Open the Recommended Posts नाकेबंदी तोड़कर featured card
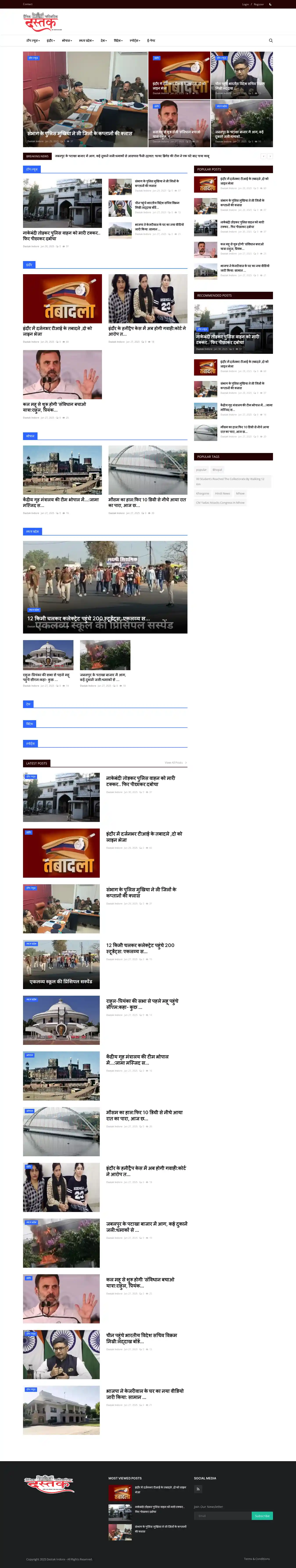Viewport: 296px width, 1568px height. tap(233, 329)
